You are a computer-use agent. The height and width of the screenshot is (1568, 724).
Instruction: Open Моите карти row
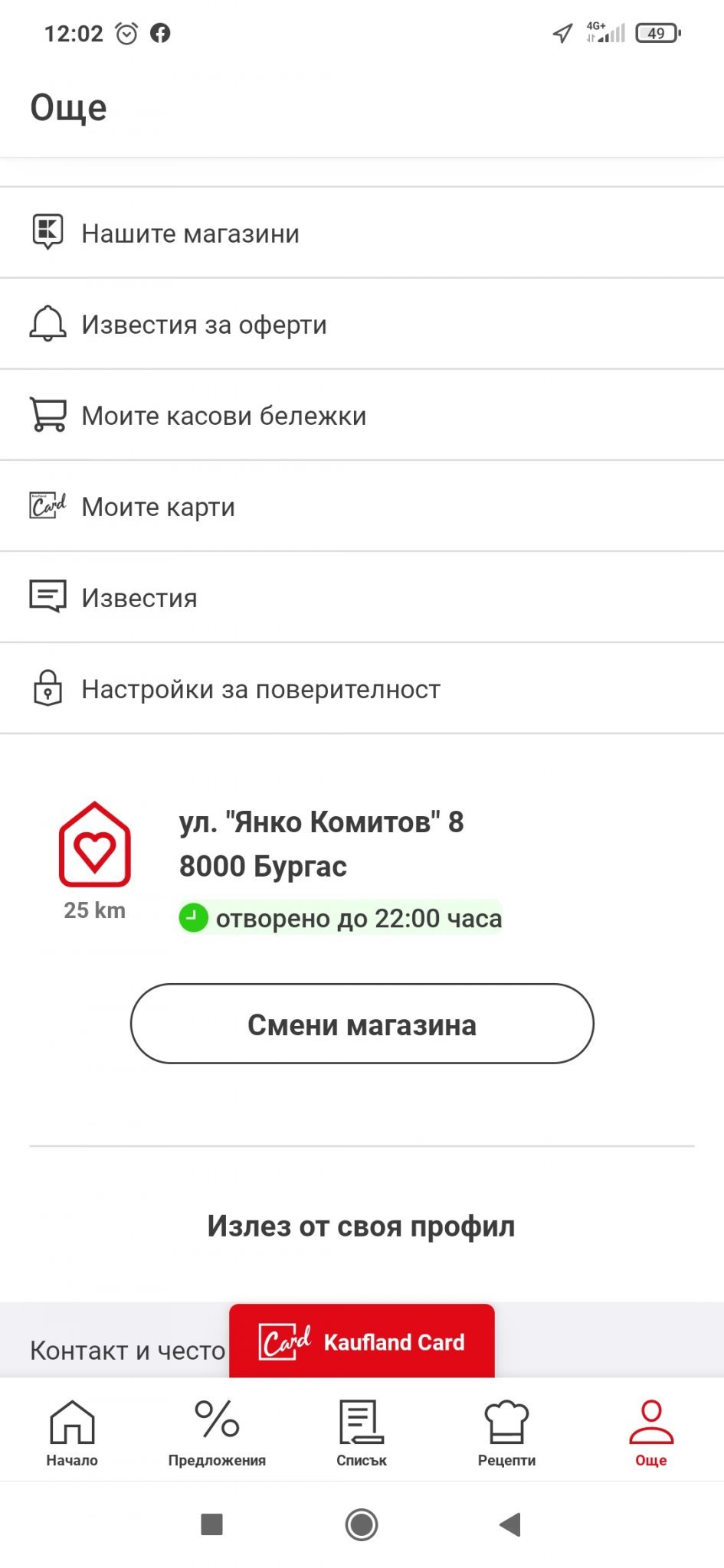[362, 506]
